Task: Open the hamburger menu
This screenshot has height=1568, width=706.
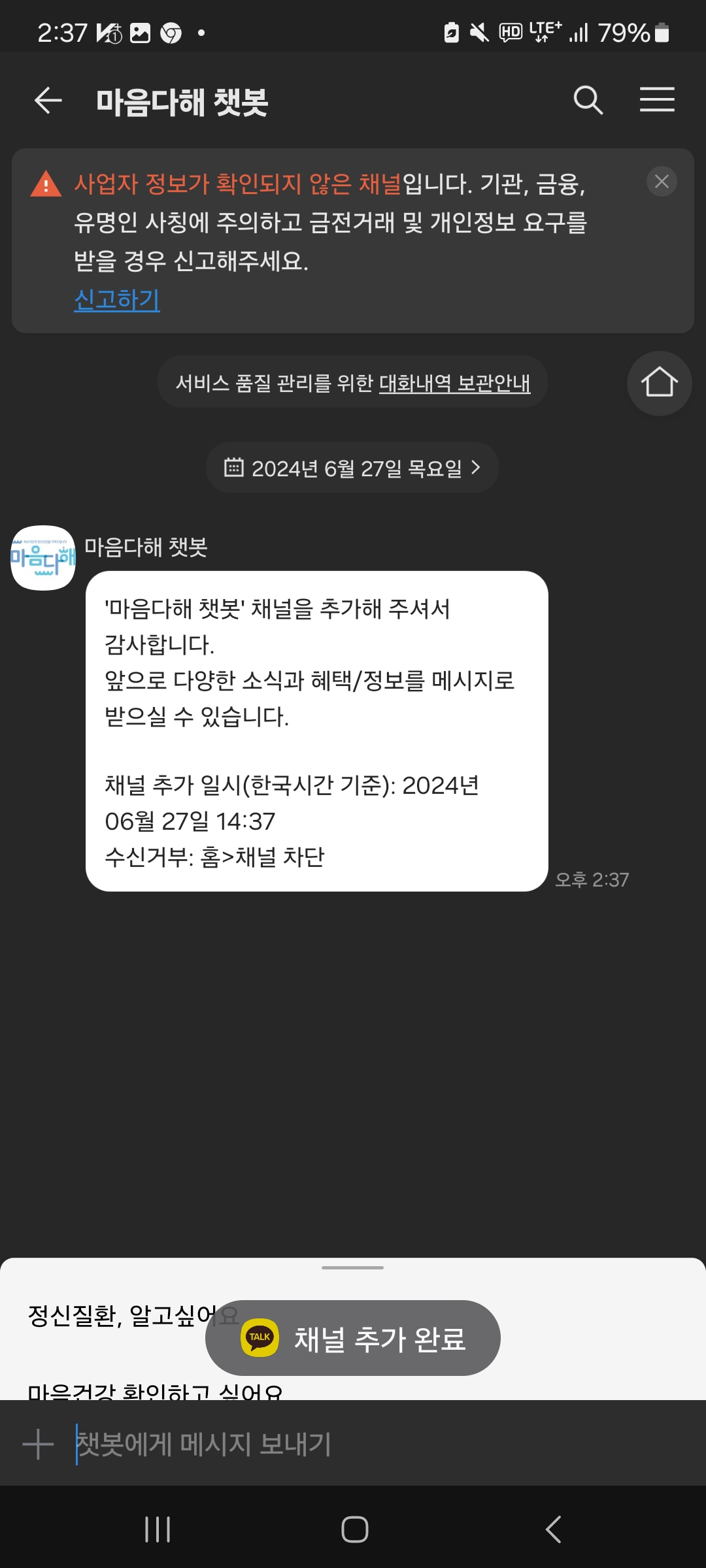Action: [x=656, y=100]
